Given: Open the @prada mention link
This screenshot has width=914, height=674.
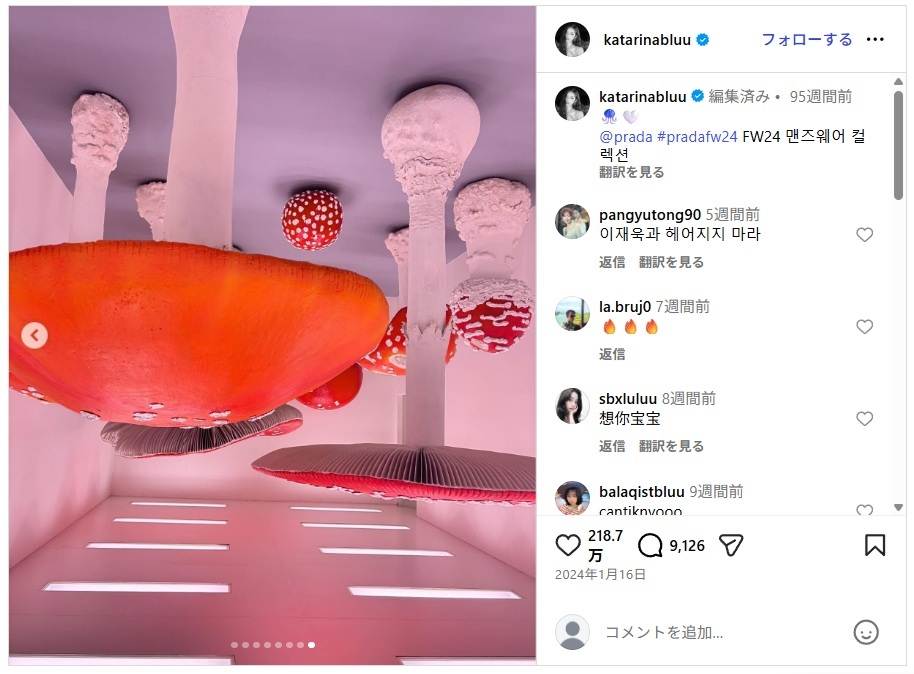Looking at the screenshot, I should (625, 136).
